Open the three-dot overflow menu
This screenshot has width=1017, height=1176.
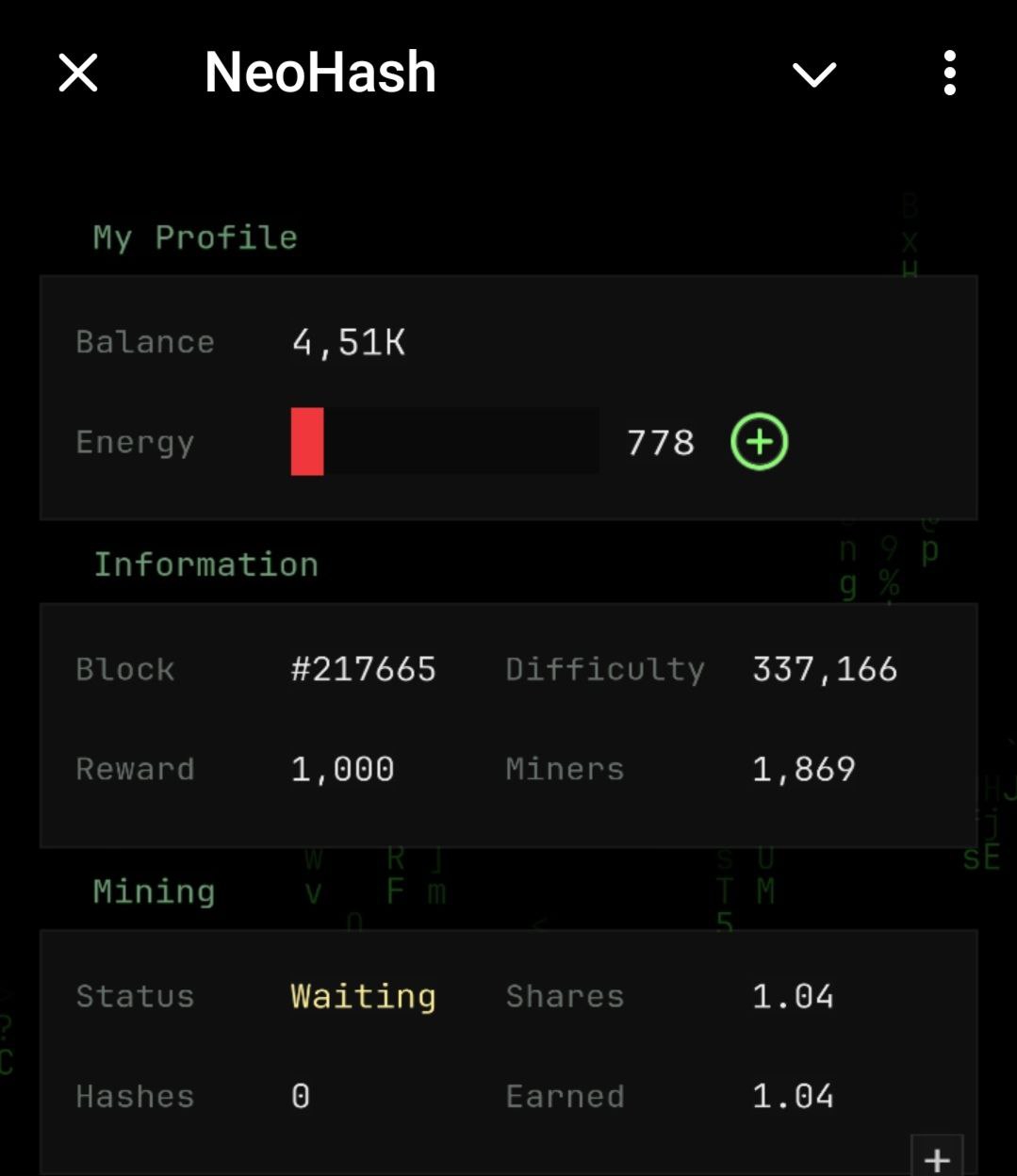coord(949,73)
